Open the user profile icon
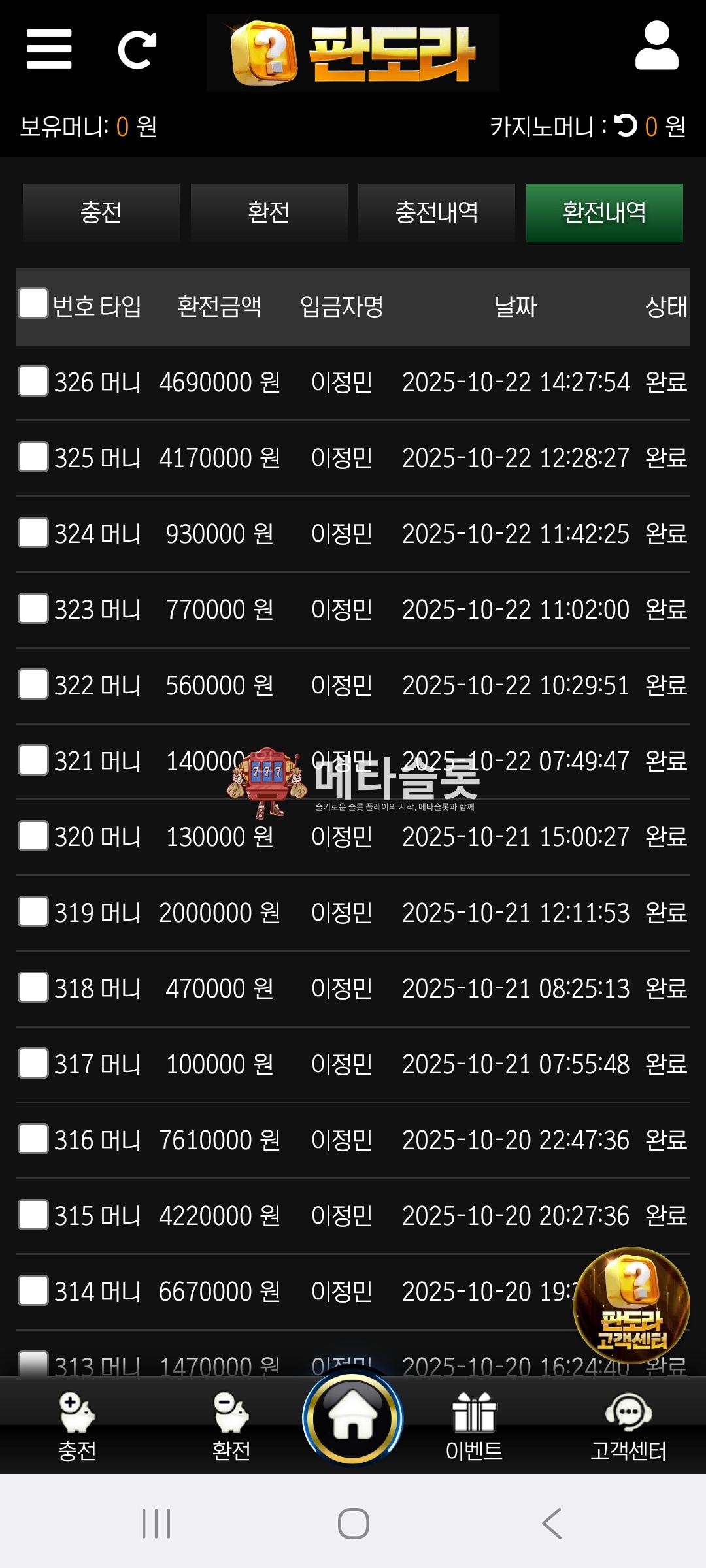 [x=656, y=46]
